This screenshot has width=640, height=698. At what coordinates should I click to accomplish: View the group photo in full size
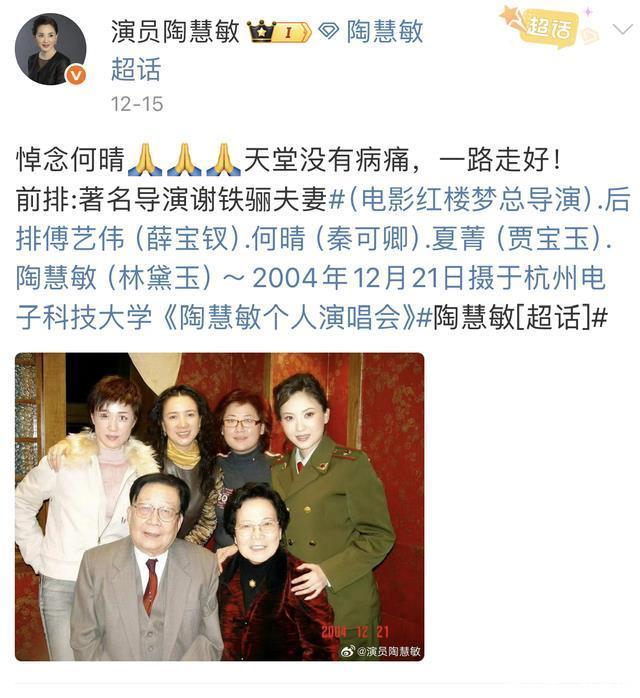(x=219, y=506)
